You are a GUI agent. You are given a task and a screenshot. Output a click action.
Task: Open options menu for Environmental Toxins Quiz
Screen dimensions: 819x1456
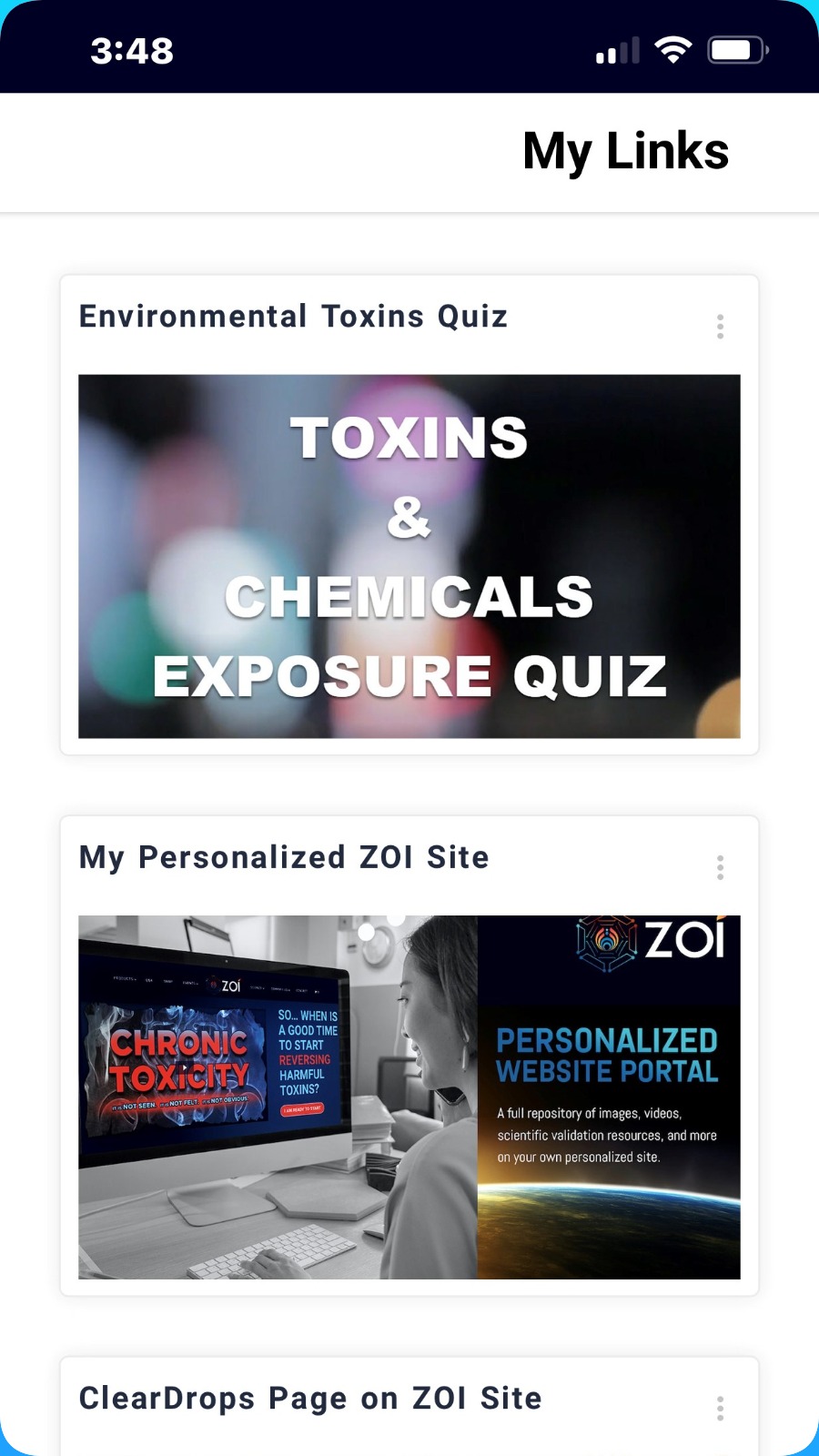[x=720, y=327]
